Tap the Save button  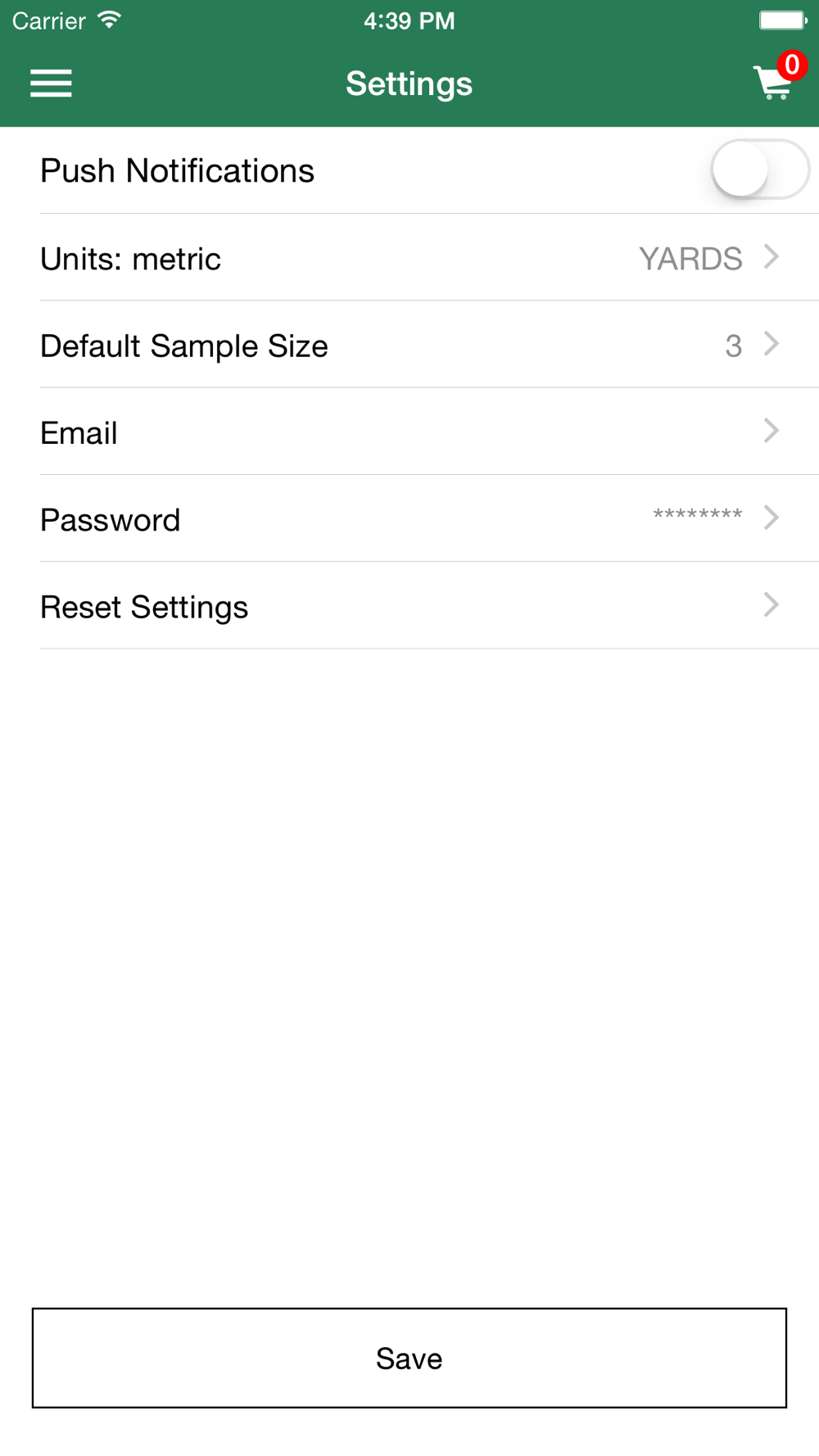(x=409, y=1358)
